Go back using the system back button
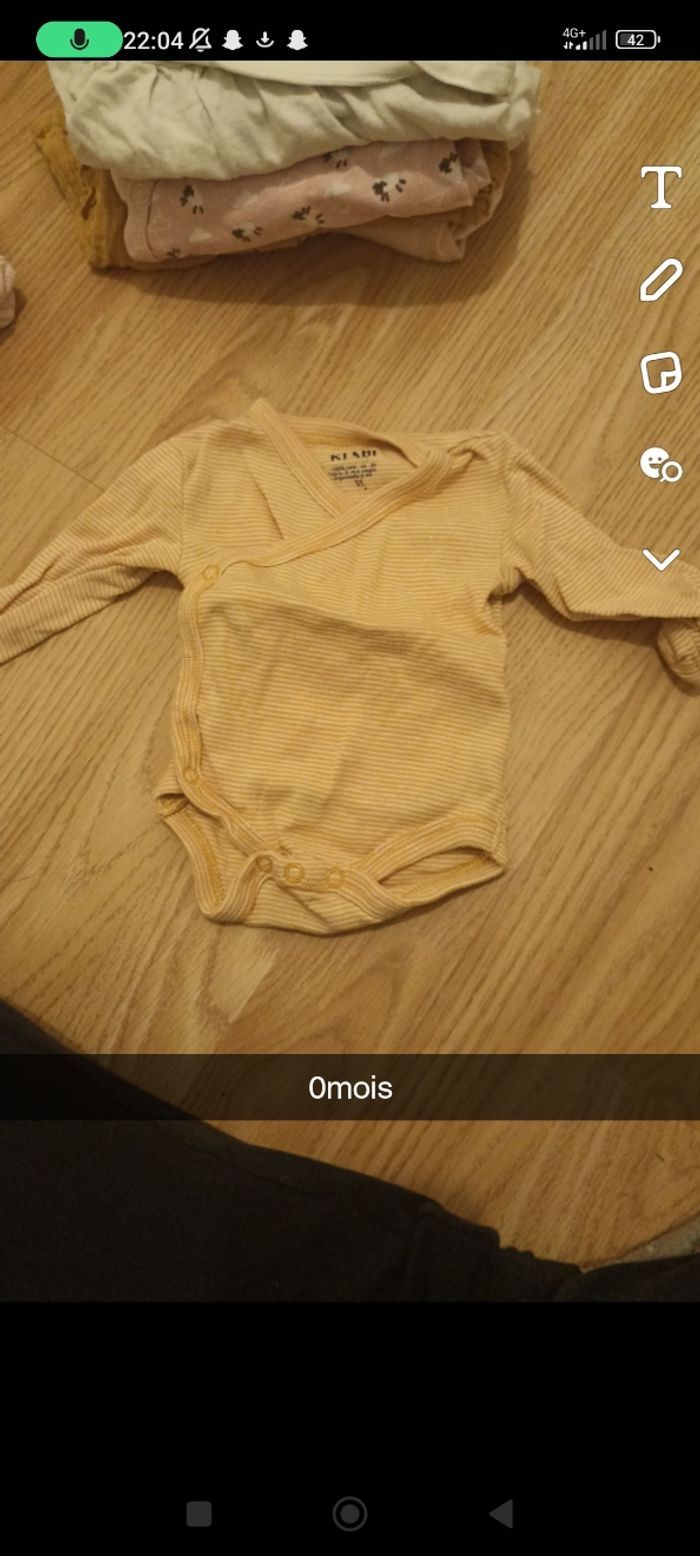The height and width of the screenshot is (1556, 700). pos(501,1513)
